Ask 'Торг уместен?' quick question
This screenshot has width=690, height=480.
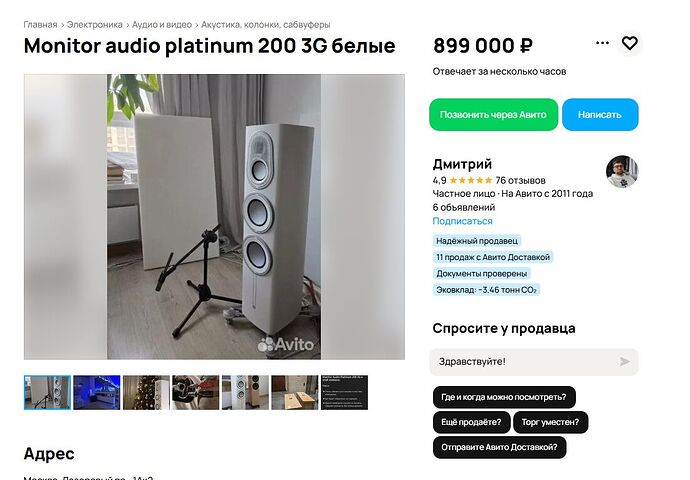point(551,422)
